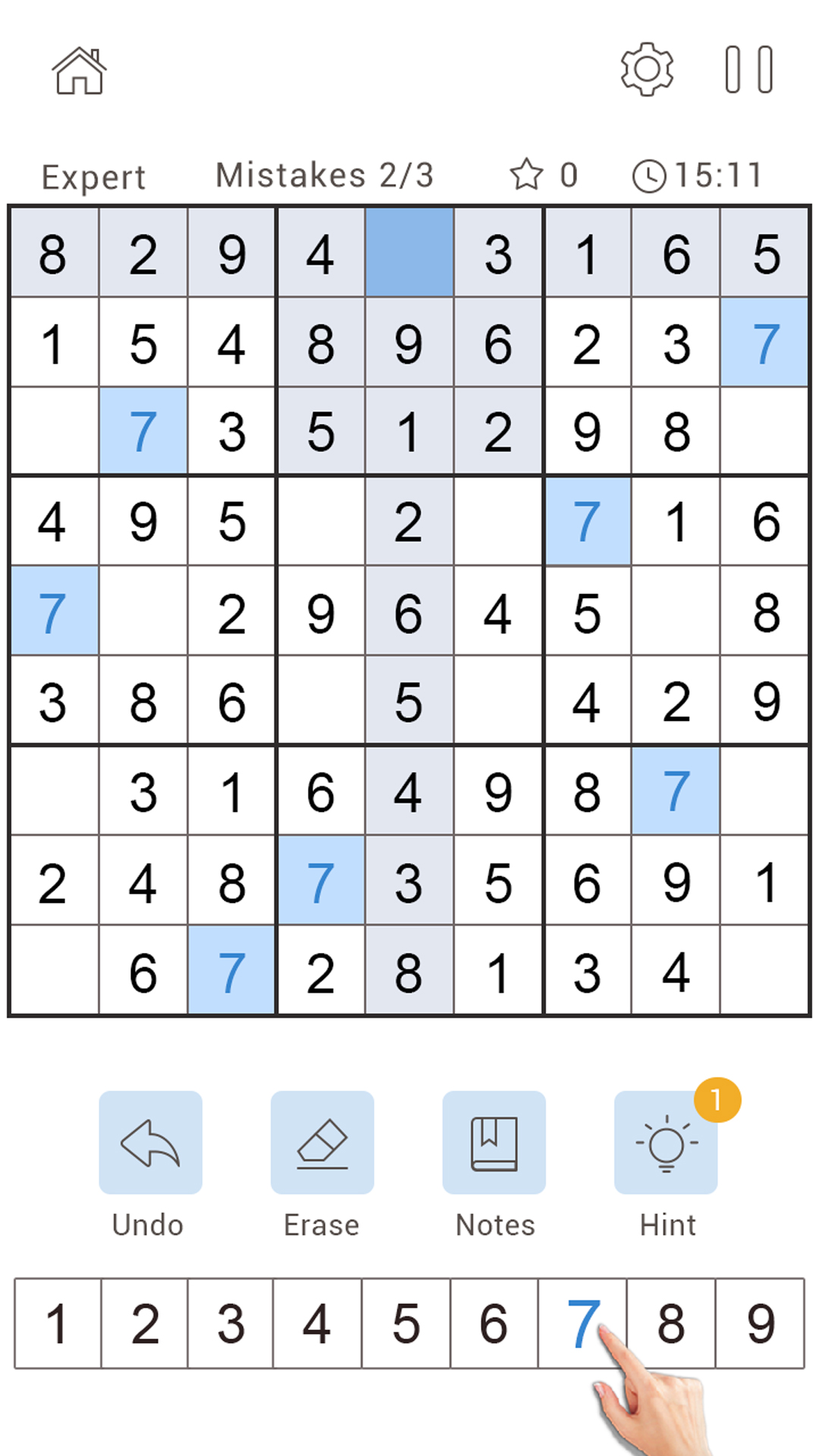Select the Erase tool
Screen dimensions: 819x1456
pyautogui.click(x=322, y=1142)
